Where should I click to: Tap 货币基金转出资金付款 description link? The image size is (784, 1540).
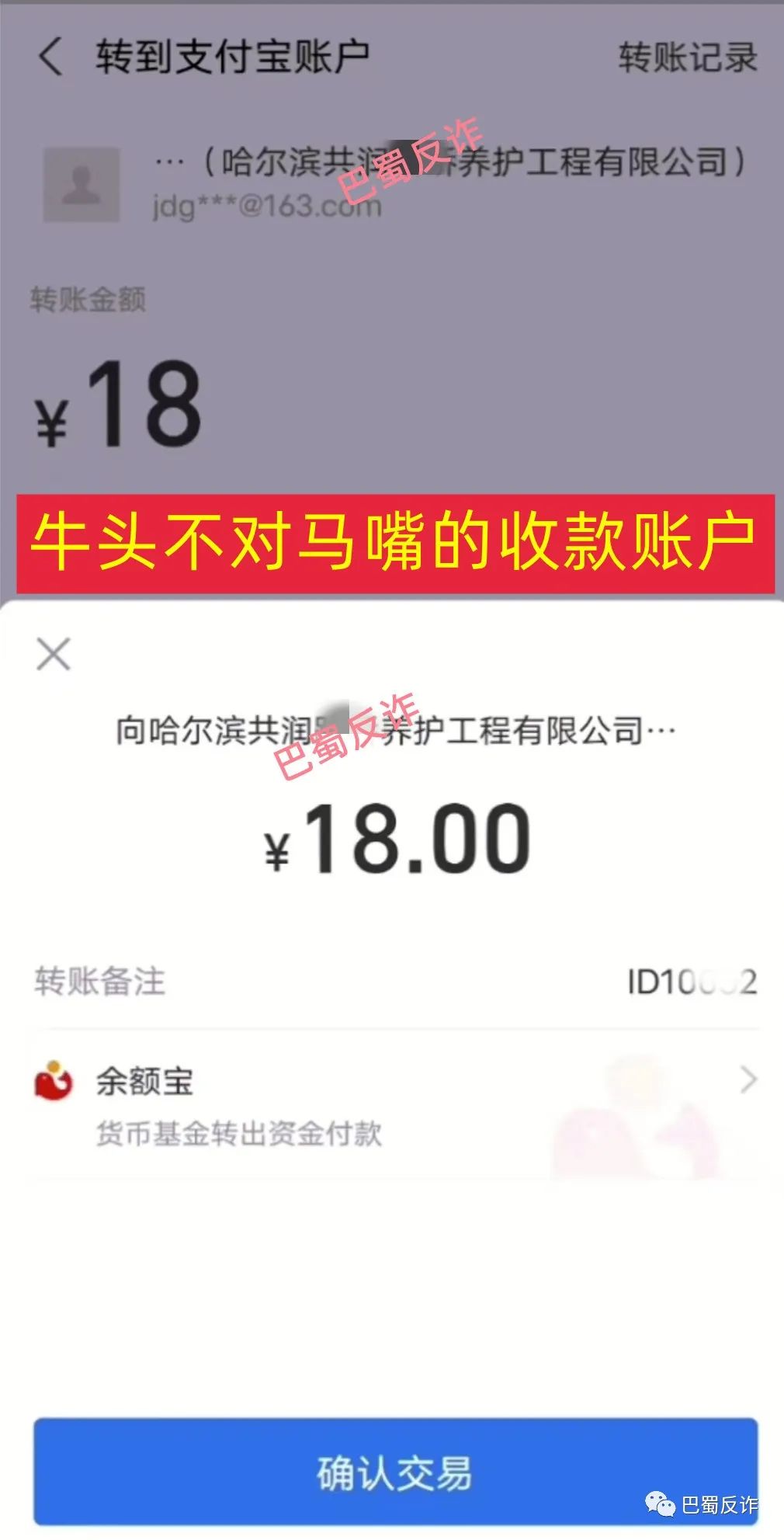[241, 1131]
